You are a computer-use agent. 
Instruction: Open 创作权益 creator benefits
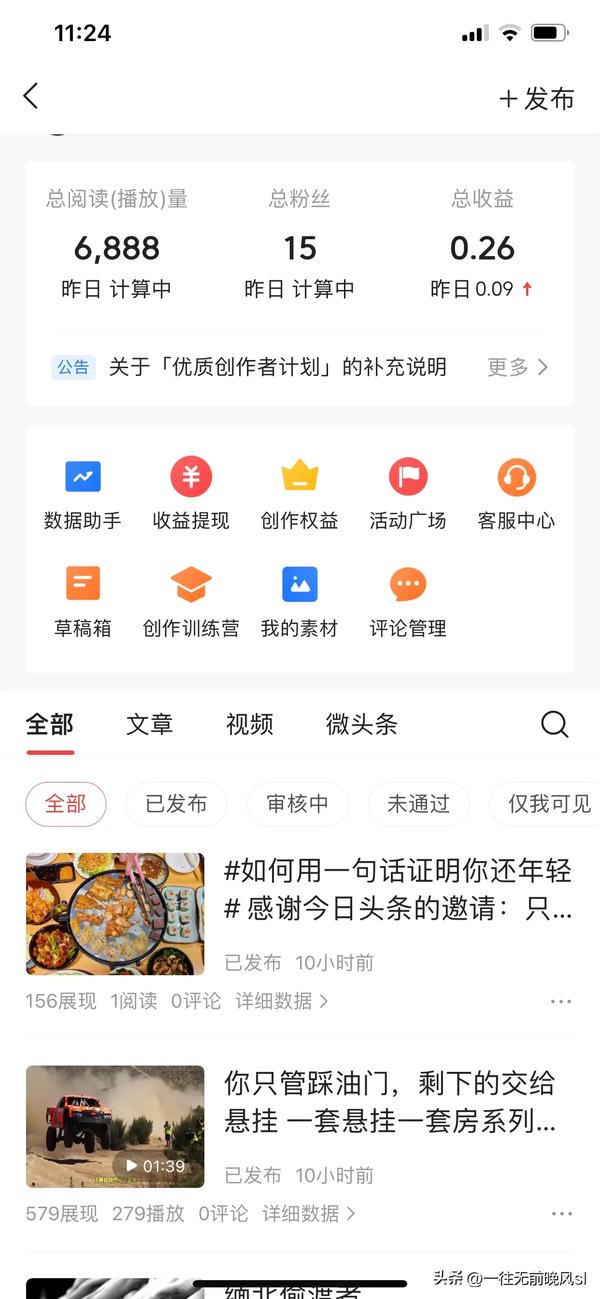[300, 495]
